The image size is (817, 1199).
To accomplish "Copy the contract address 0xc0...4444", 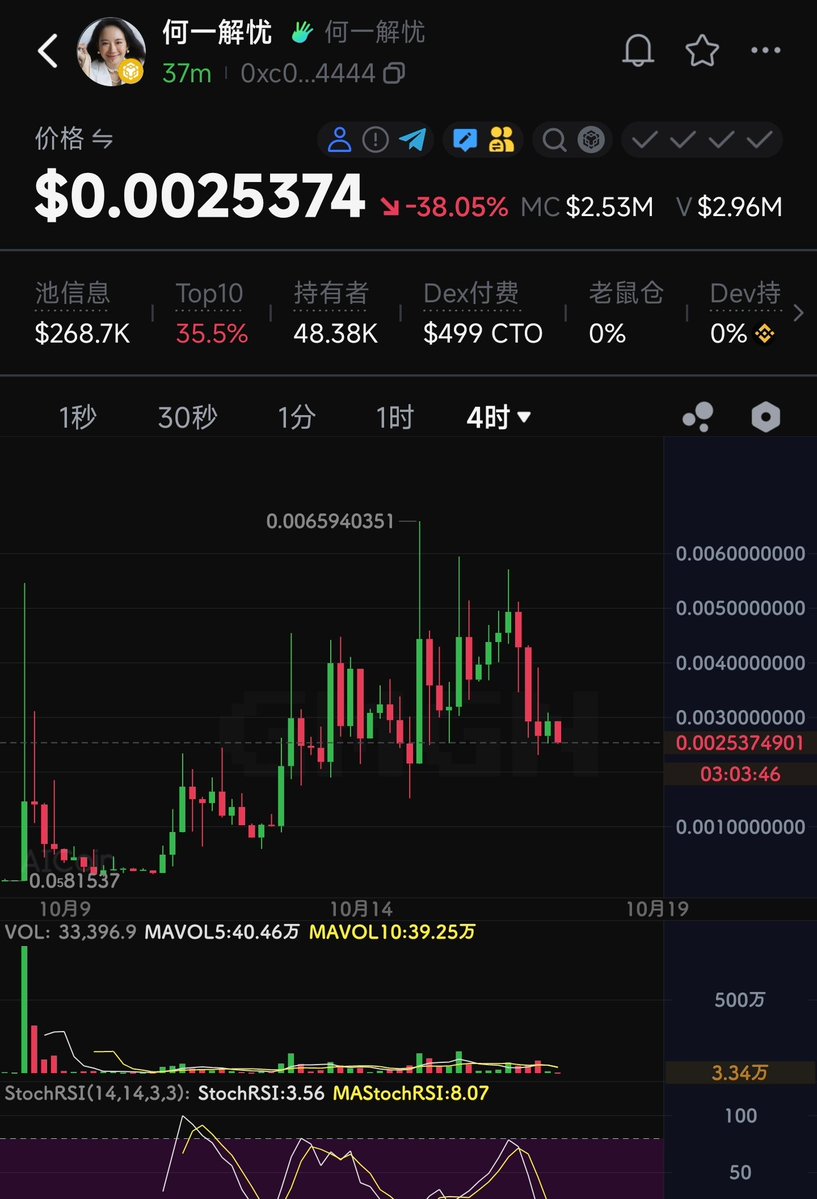I will pyautogui.click(x=394, y=73).
